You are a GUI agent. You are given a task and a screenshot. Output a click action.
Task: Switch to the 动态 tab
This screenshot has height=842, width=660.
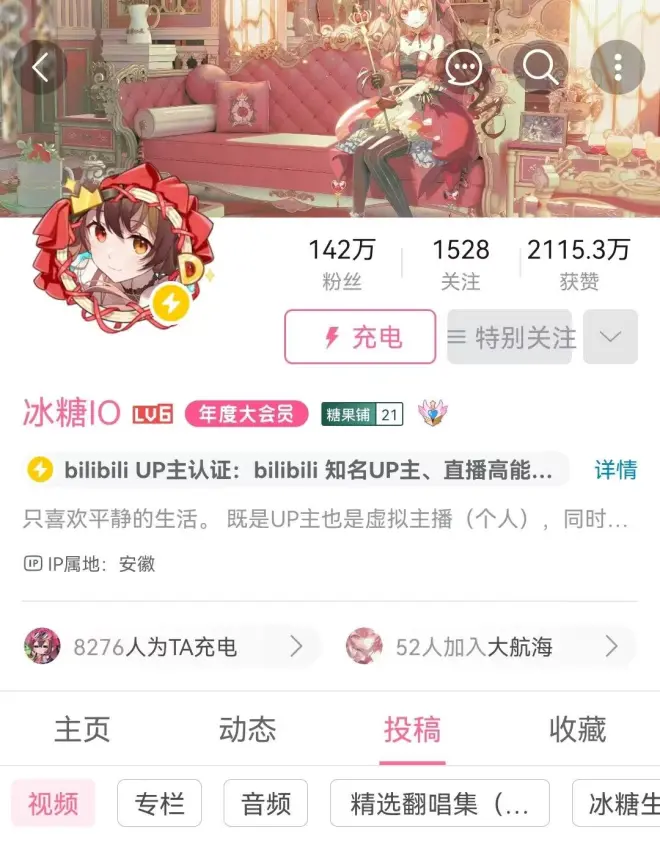247,729
